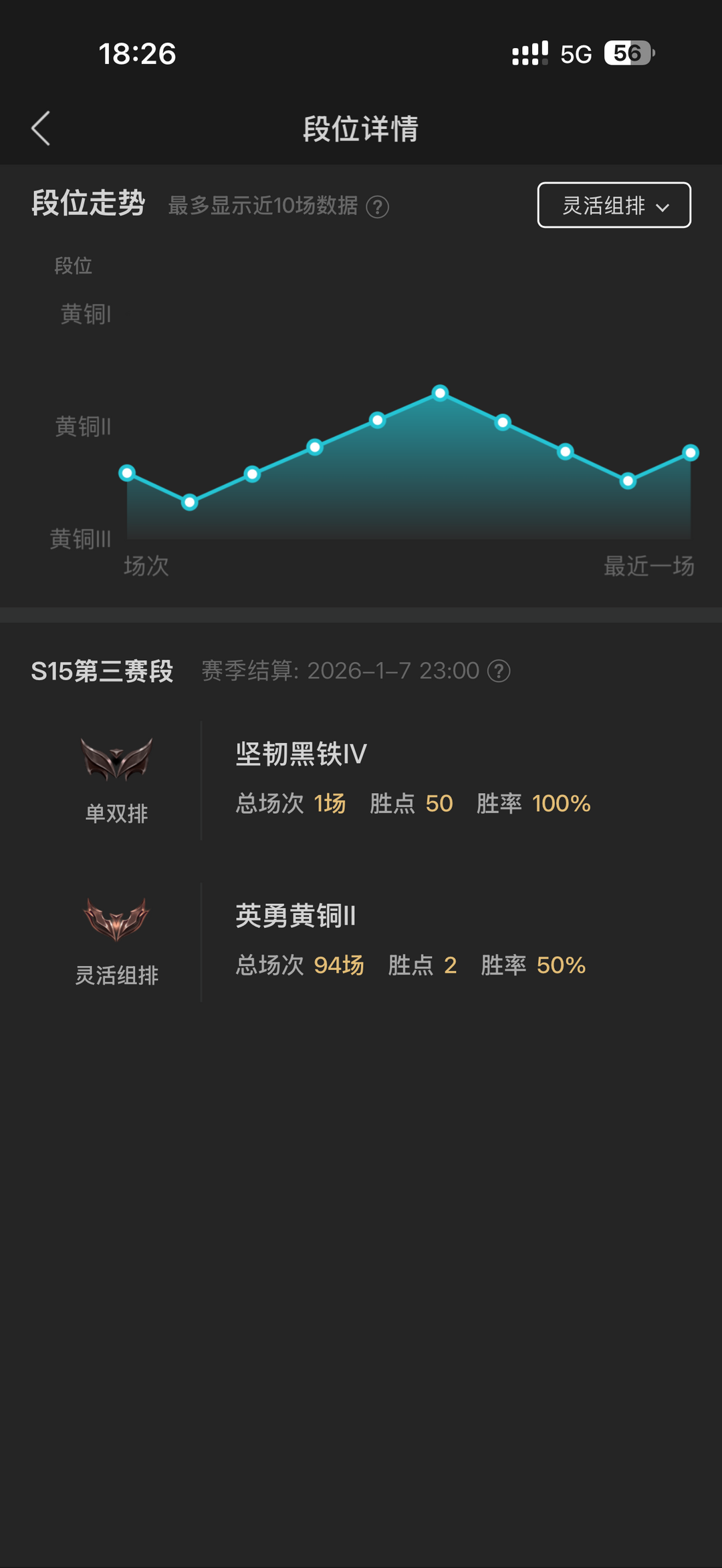Open the 灵活组排 queue dropdown
This screenshot has width=722, height=1568.
[x=614, y=205]
